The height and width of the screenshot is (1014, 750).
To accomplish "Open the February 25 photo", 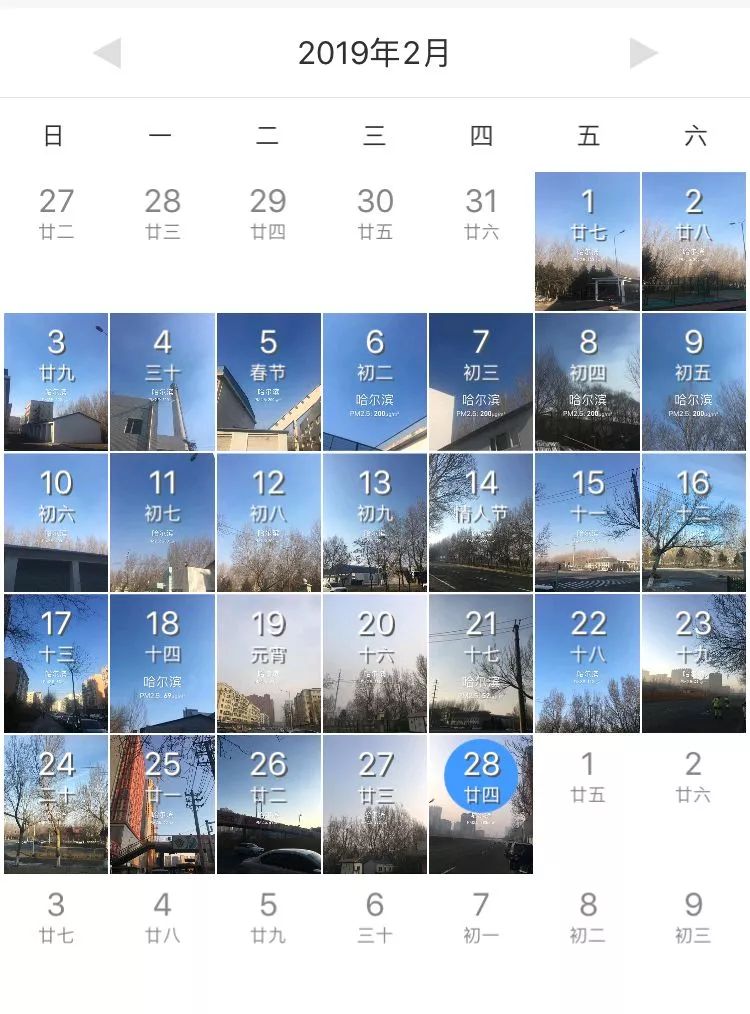I will point(162,805).
